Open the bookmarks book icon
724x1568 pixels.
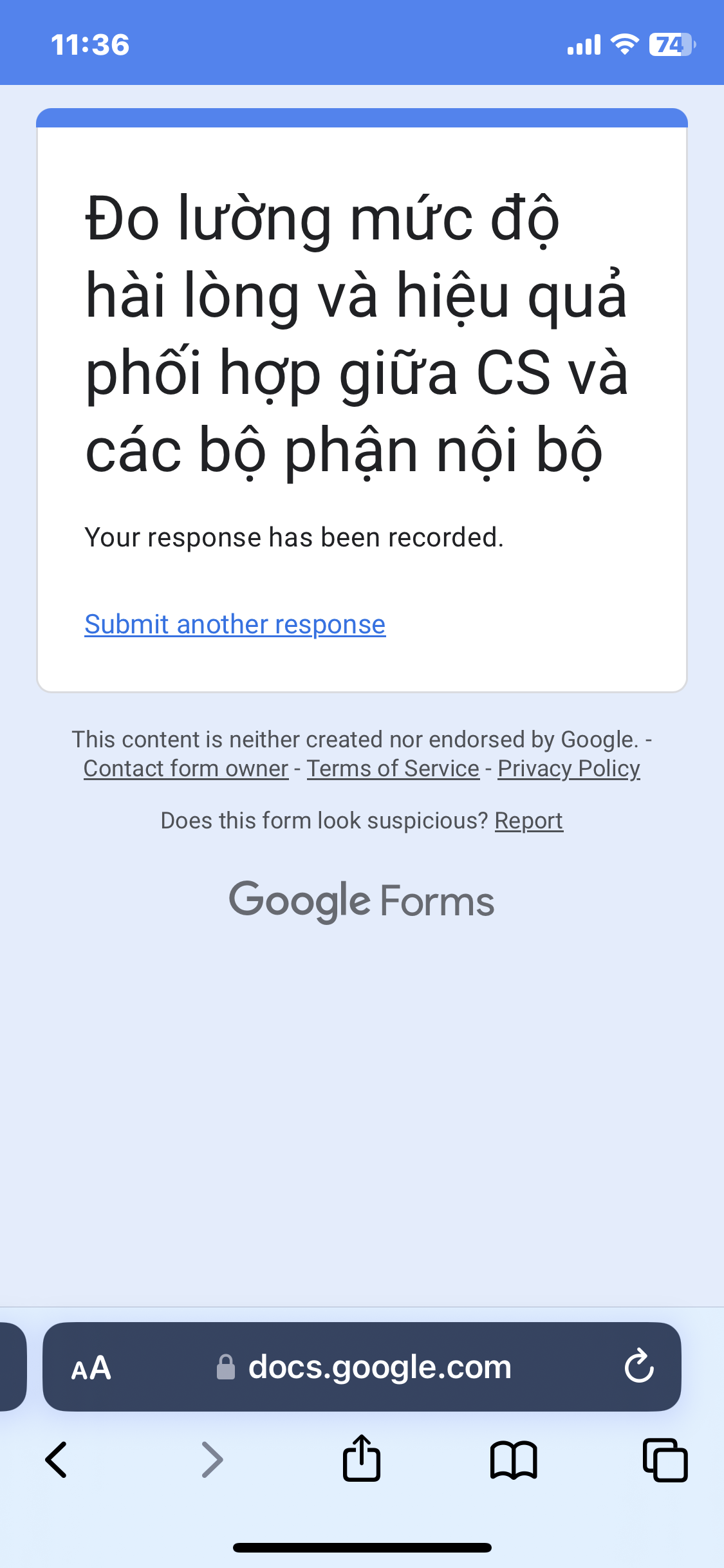[x=513, y=1459]
